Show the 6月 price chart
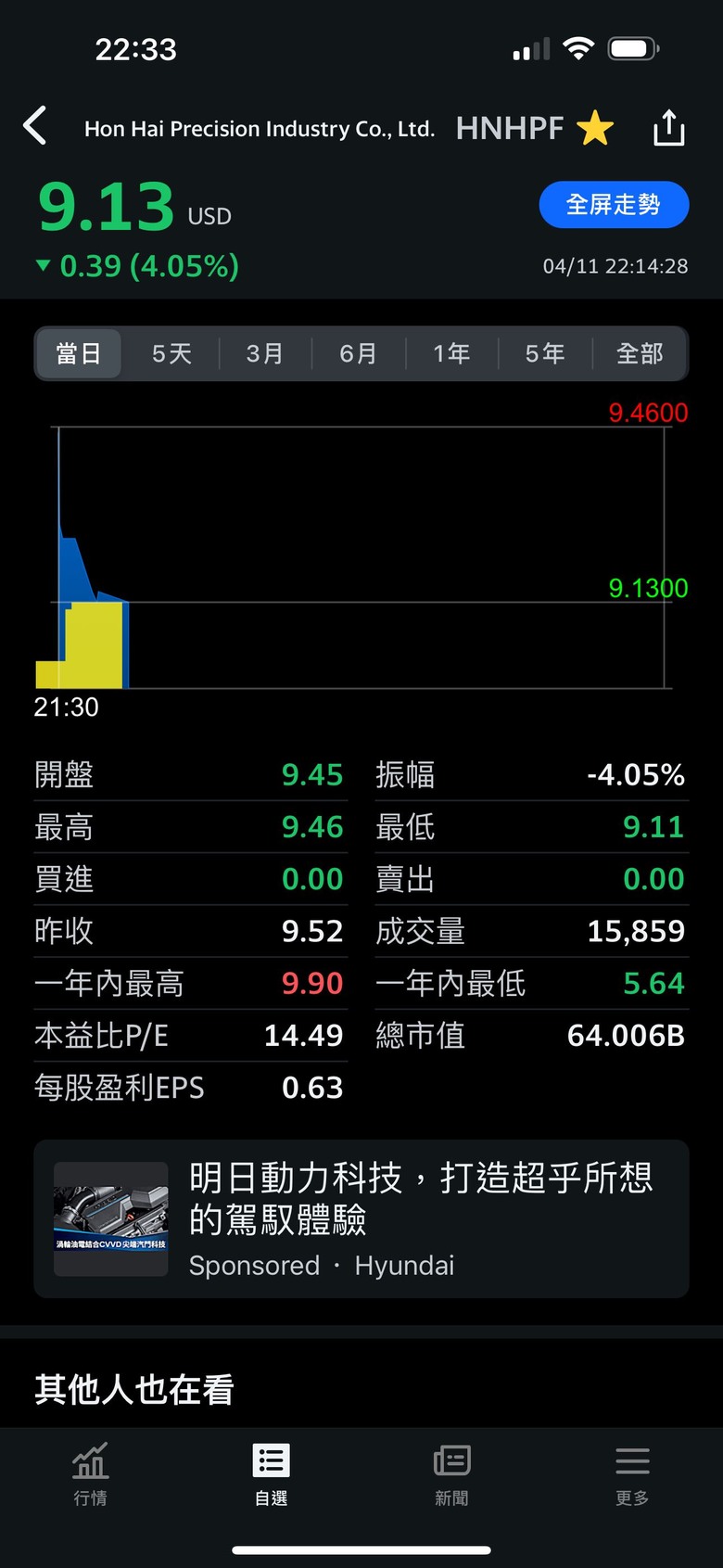This screenshot has width=723, height=1568. [x=359, y=353]
